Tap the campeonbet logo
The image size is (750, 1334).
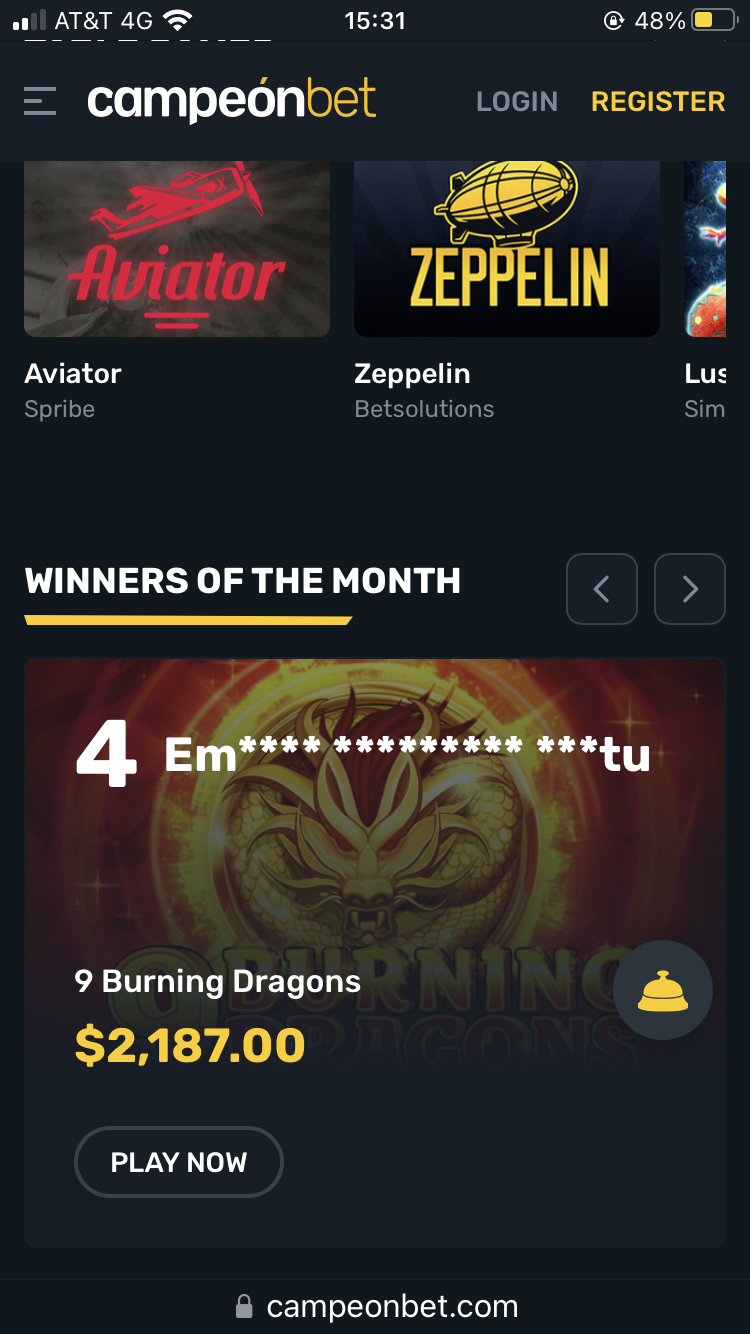(x=231, y=101)
